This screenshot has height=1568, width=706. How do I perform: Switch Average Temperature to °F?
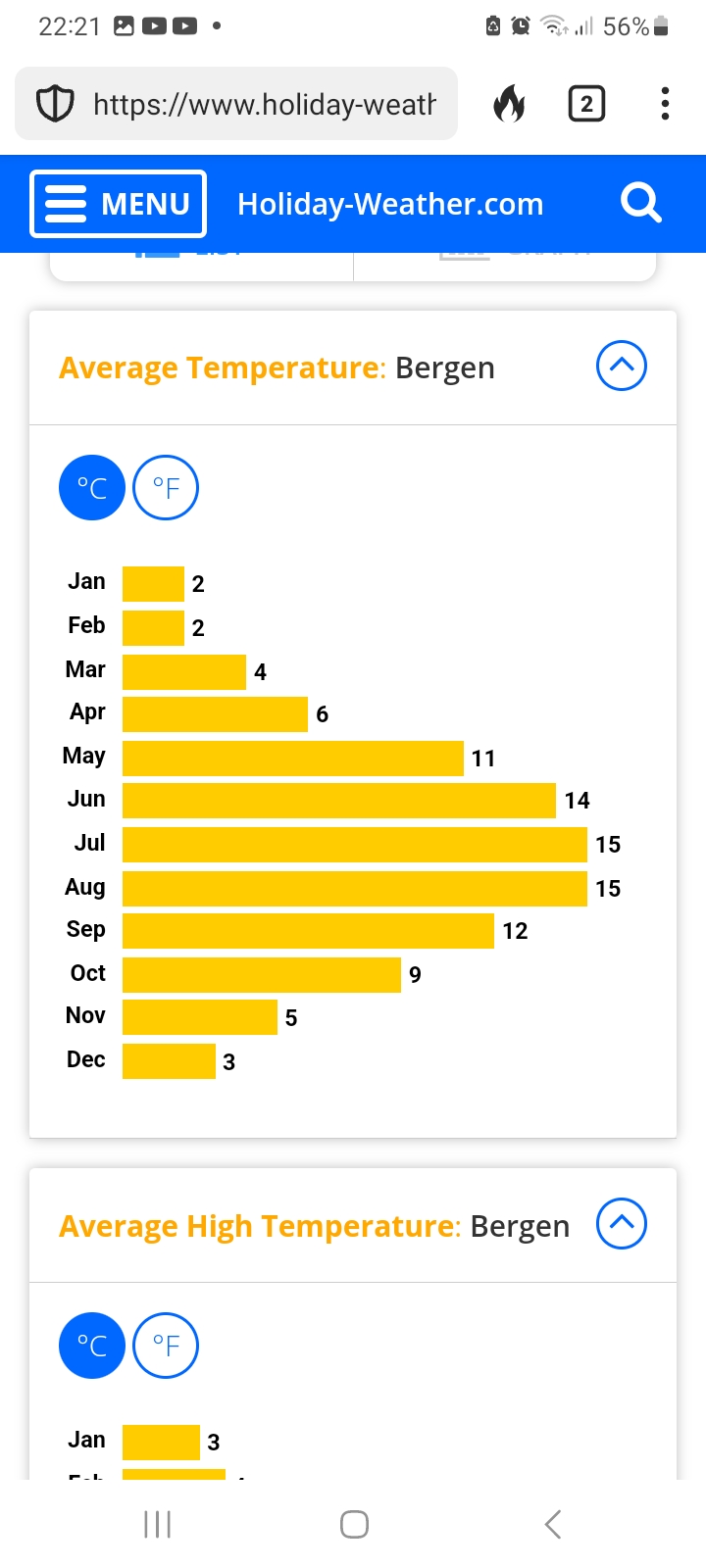tap(166, 487)
